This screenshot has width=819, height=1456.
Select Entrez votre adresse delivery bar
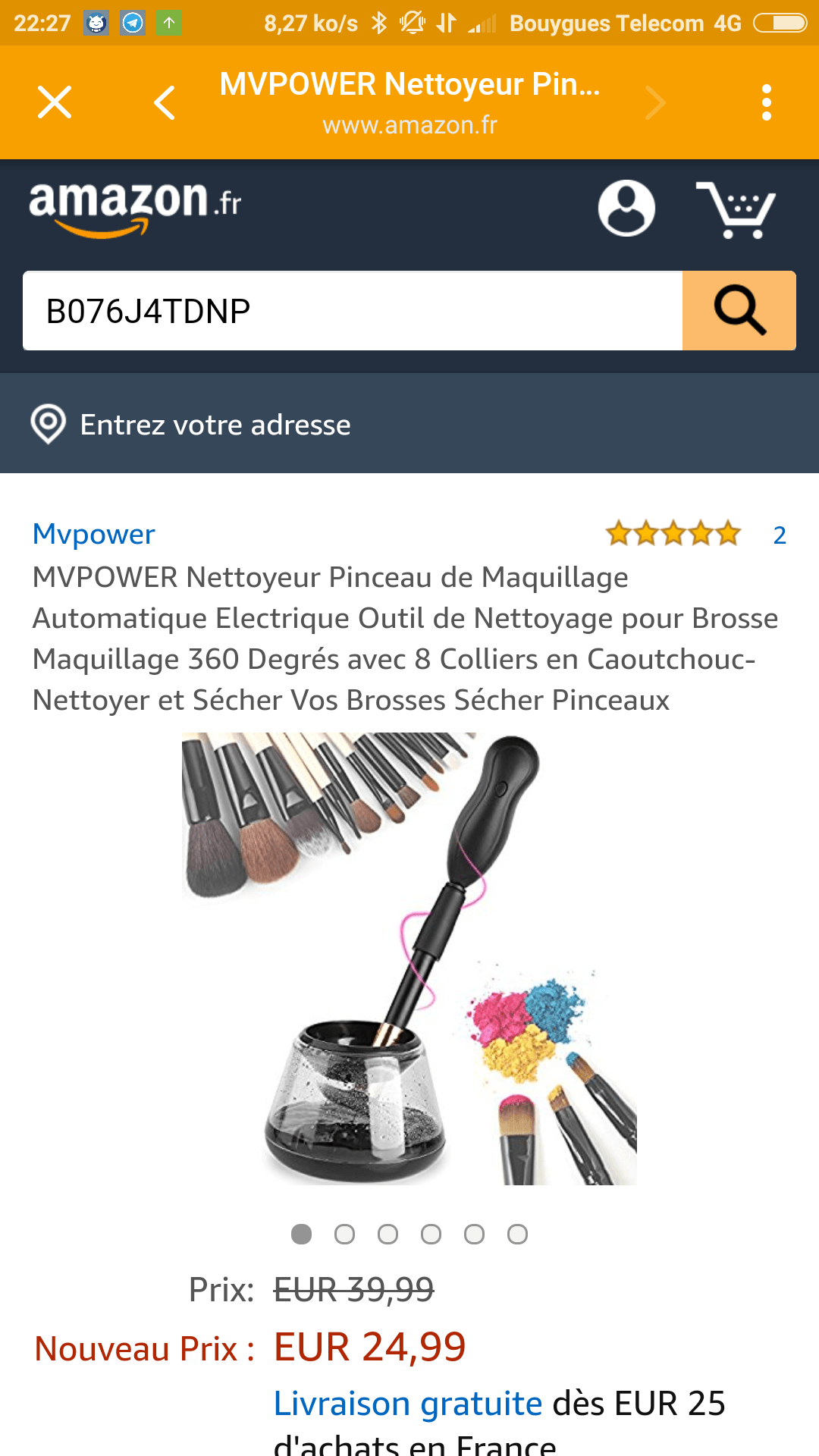click(215, 425)
